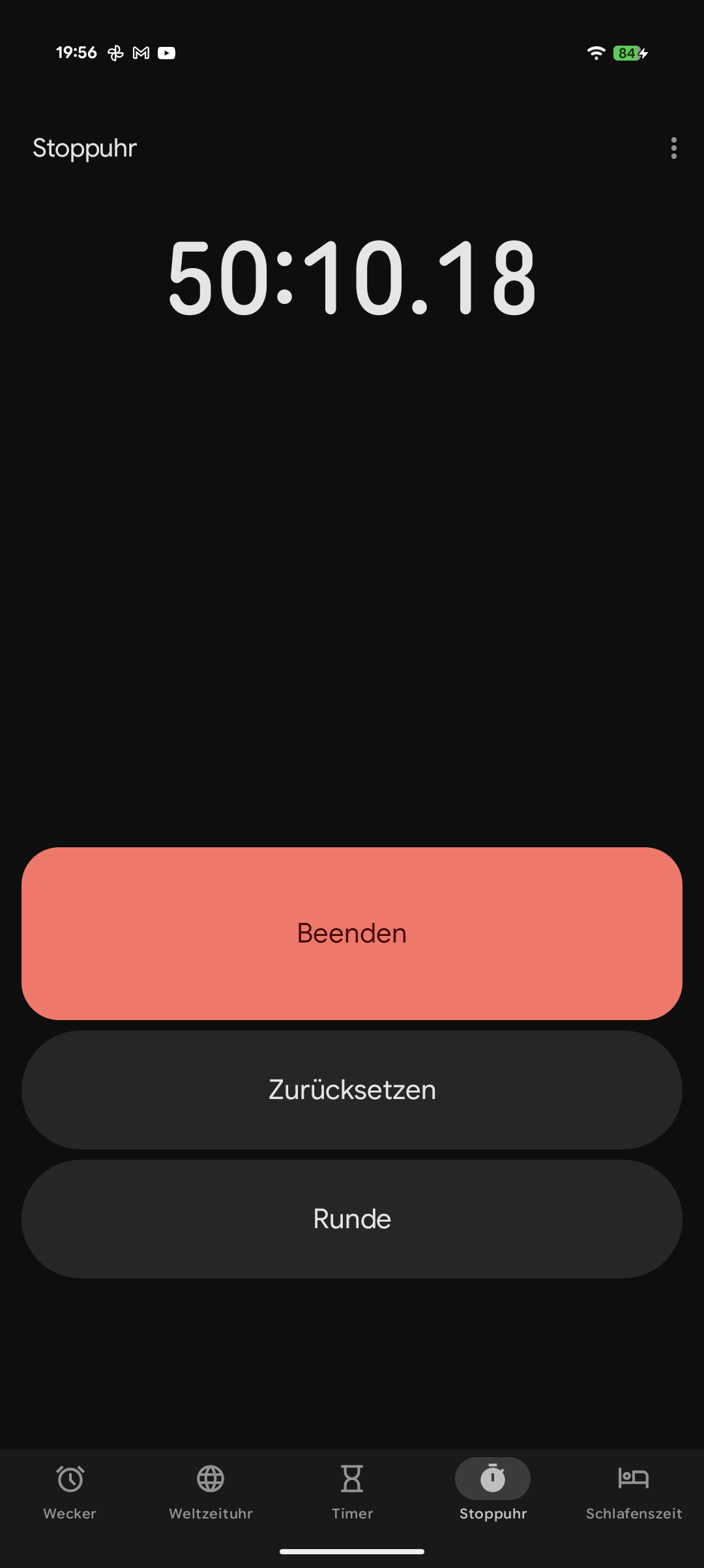
Task: Reset the stopwatch via Zurücksetzen
Action: pyautogui.click(x=352, y=1090)
